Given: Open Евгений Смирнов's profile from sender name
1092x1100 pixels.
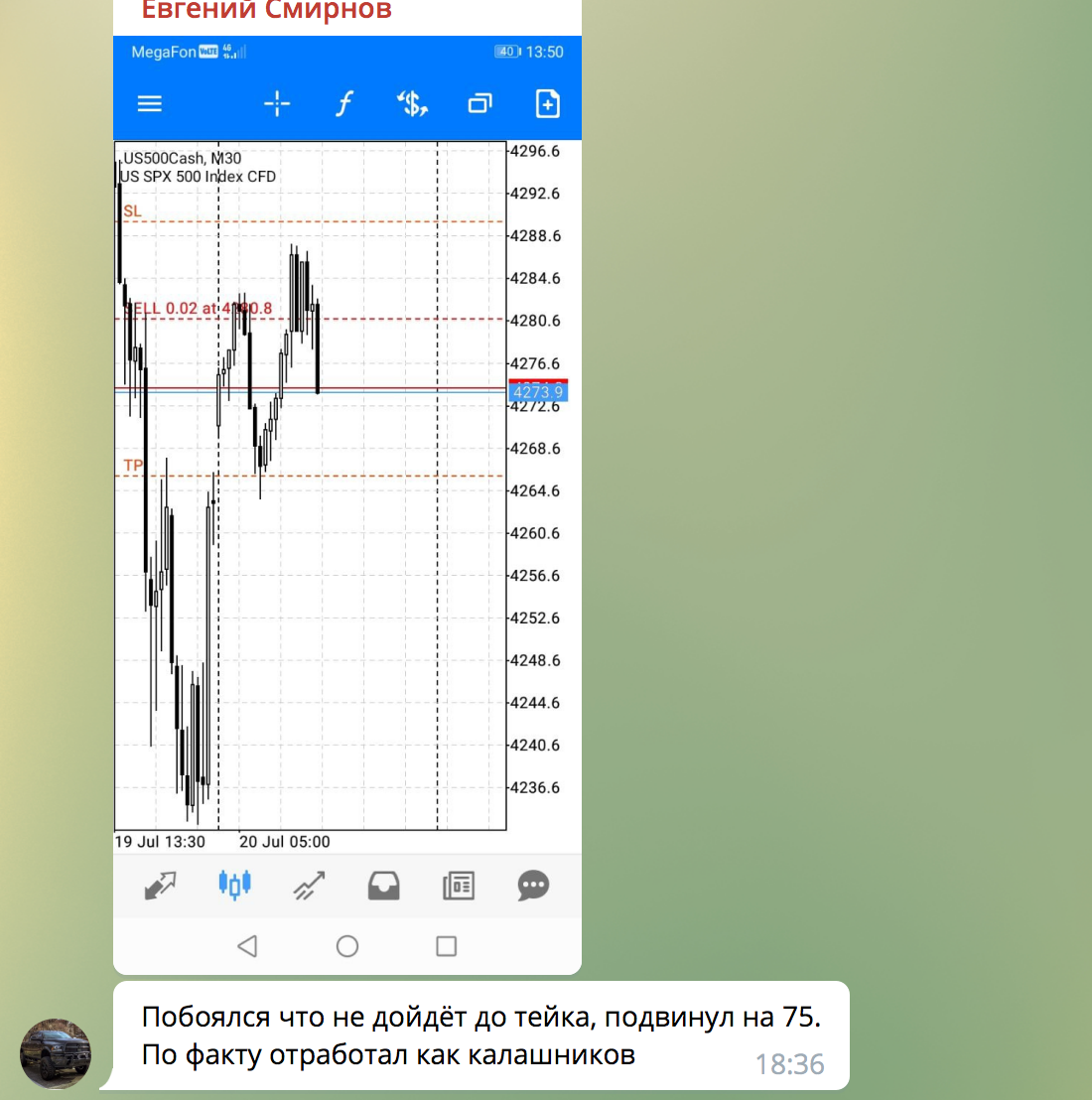Looking at the screenshot, I should pyautogui.click(x=267, y=11).
